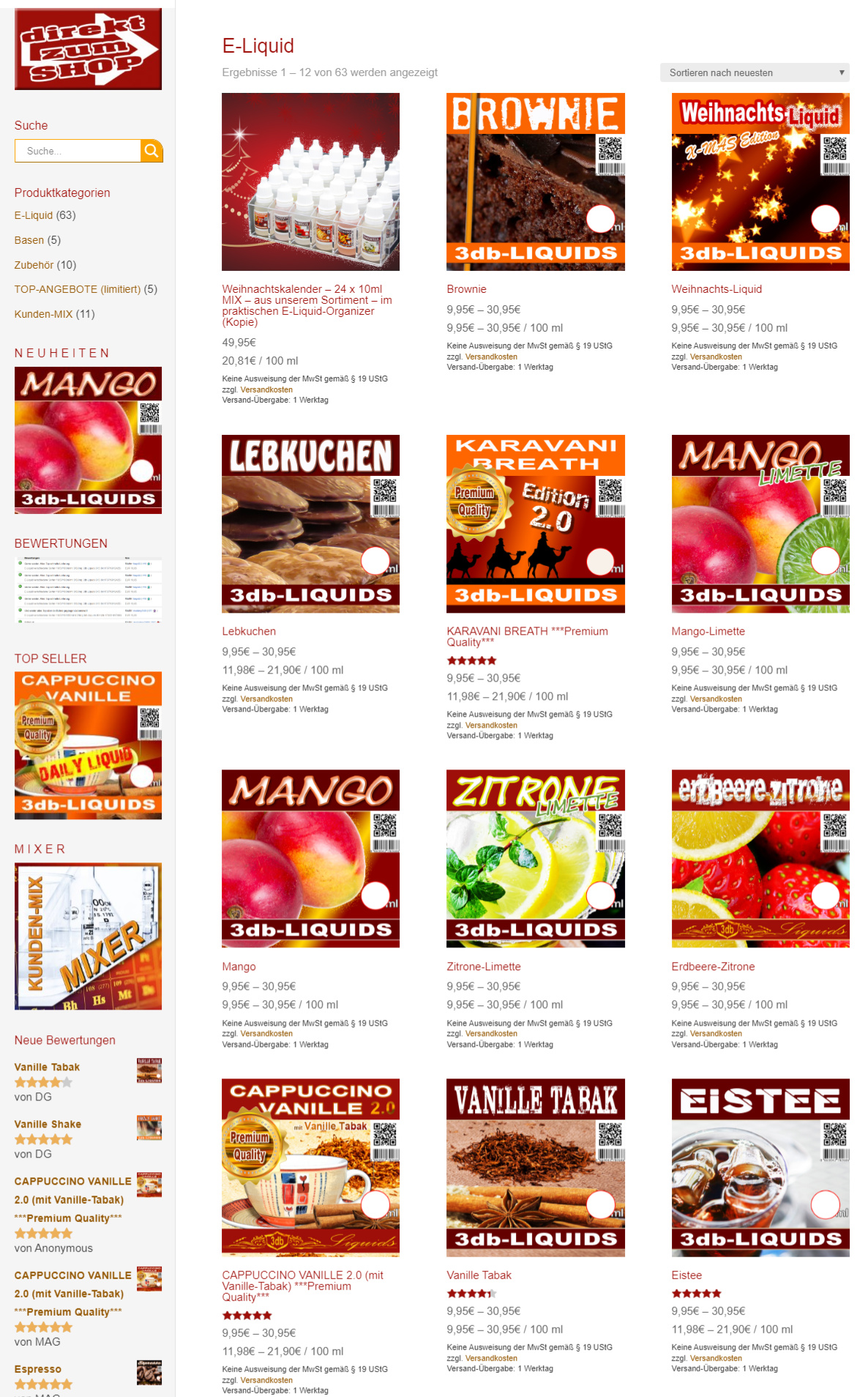Open the Mango-Limette product

click(x=760, y=524)
